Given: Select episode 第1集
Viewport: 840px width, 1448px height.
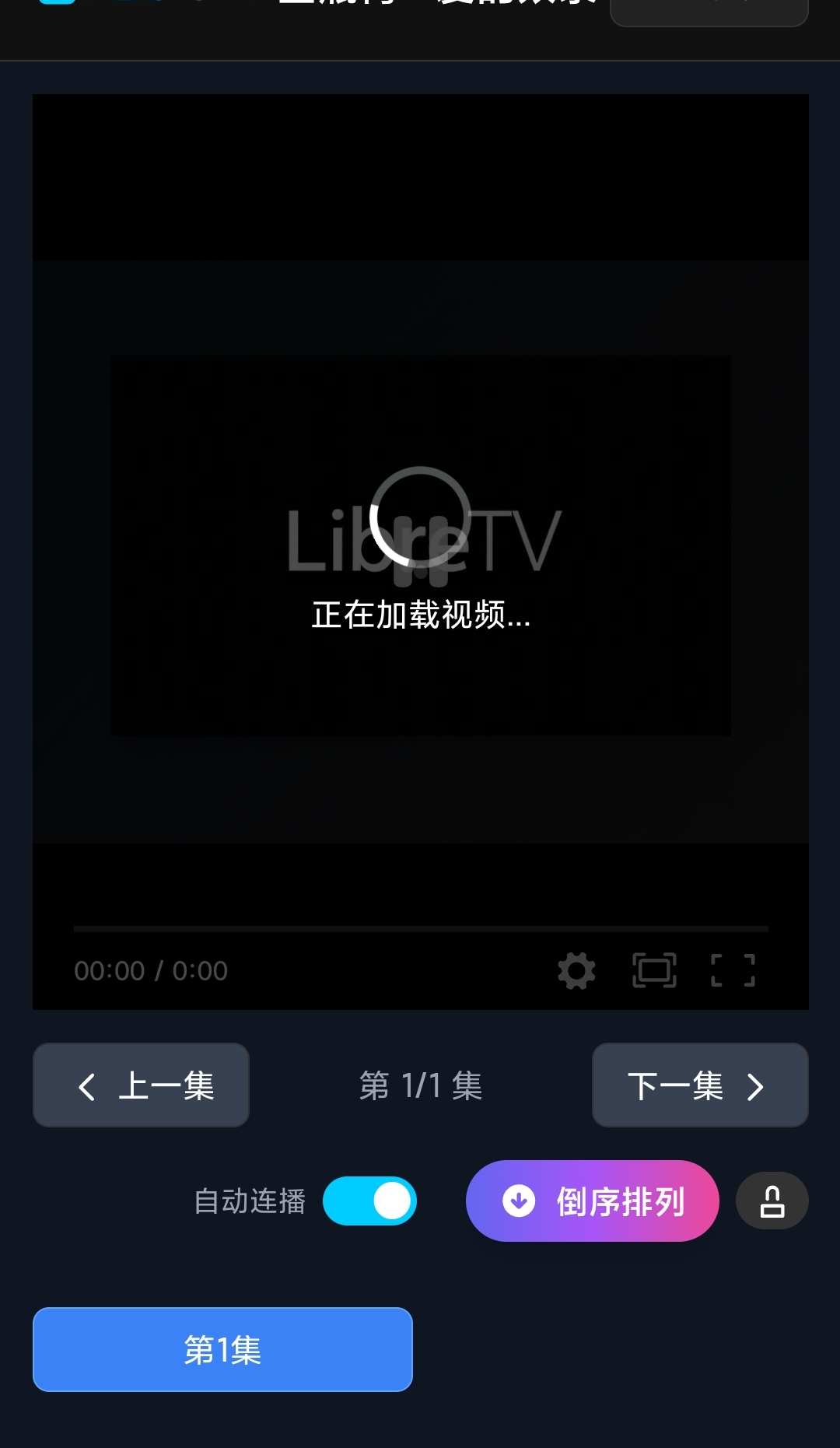Looking at the screenshot, I should tap(222, 1349).
